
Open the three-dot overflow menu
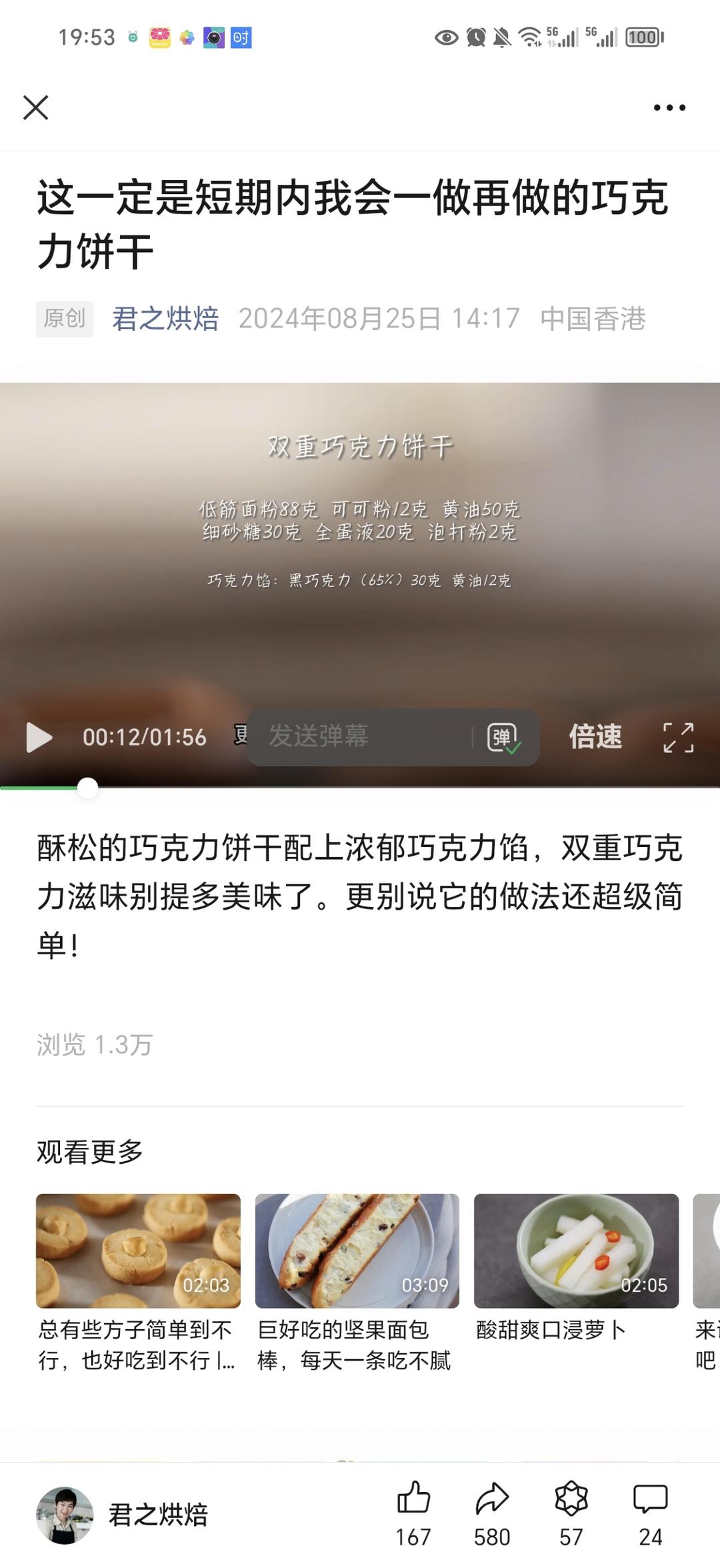[x=669, y=107]
